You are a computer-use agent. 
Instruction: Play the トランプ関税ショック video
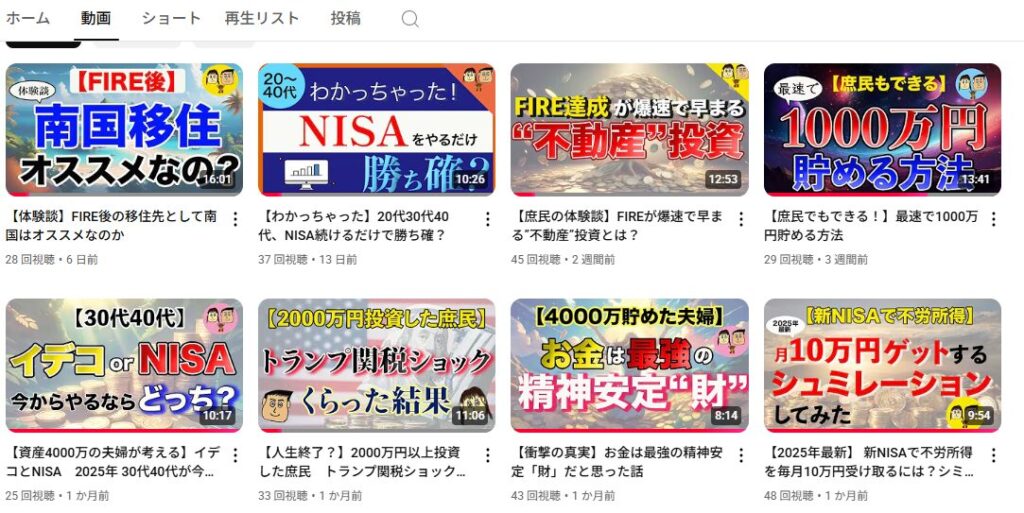tap(376, 365)
